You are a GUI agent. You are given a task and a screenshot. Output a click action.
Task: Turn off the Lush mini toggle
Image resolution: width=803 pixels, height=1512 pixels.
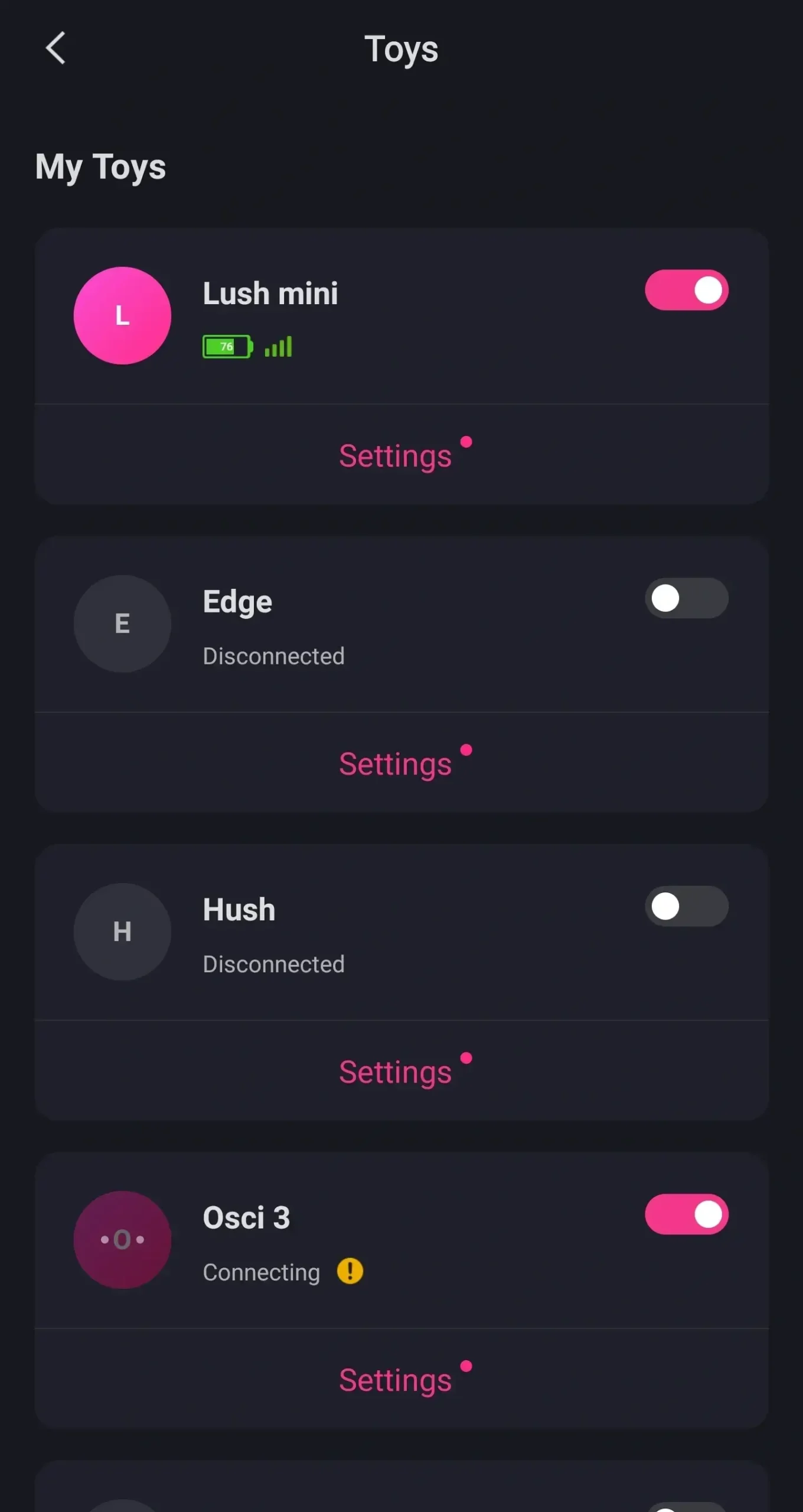click(686, 290)
